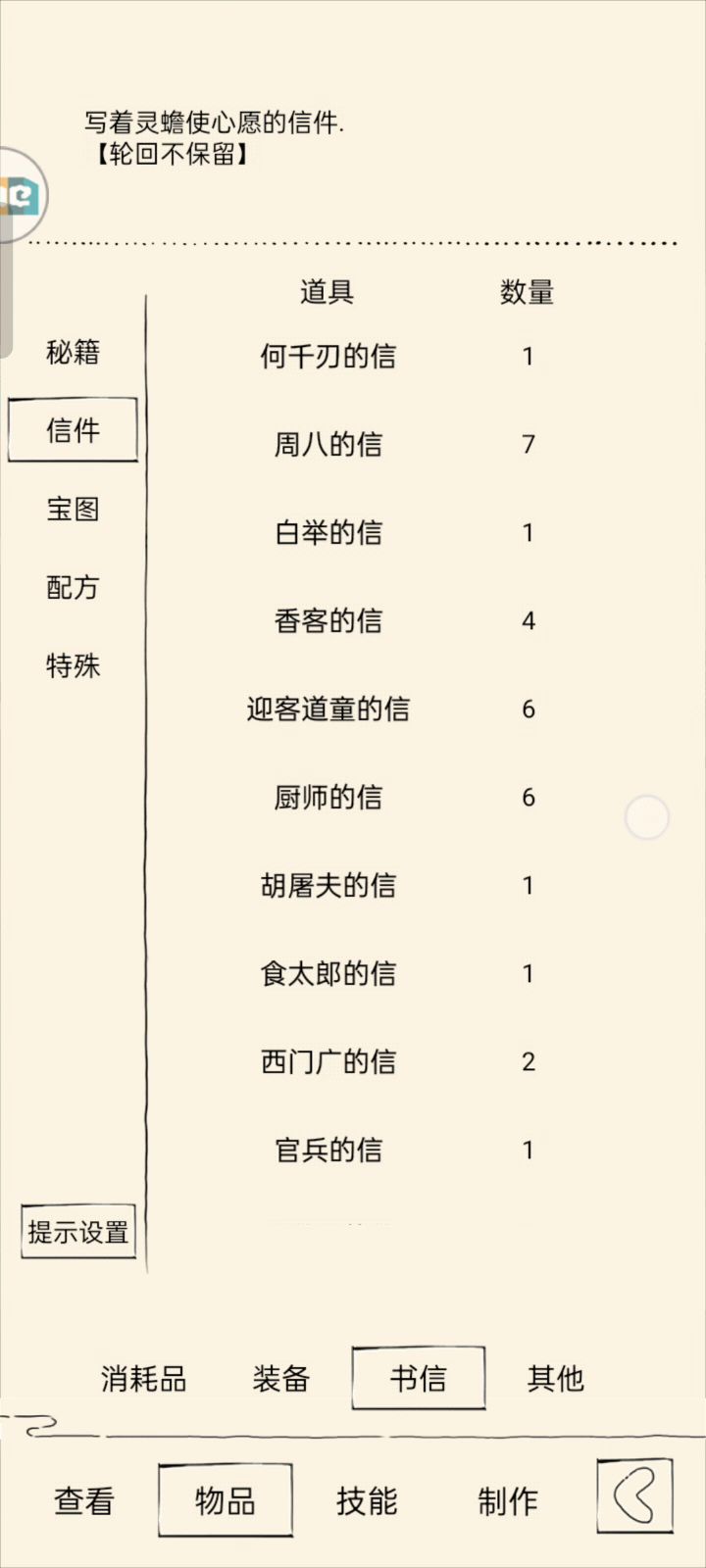Select 周八的信 item
Image resolution: width=706 pixels, height=1568 pixels.
coord(328,444)
